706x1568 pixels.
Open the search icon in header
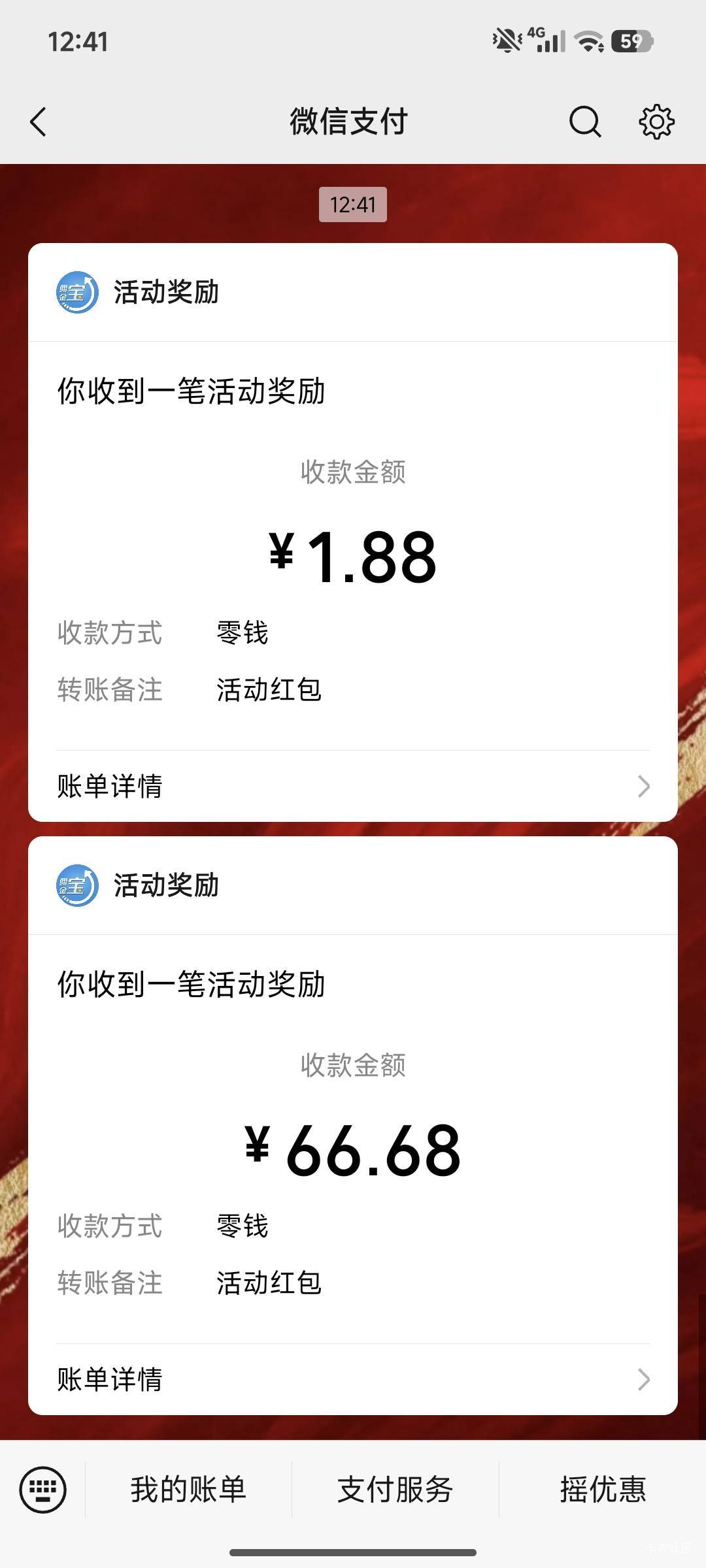point(584,122)
